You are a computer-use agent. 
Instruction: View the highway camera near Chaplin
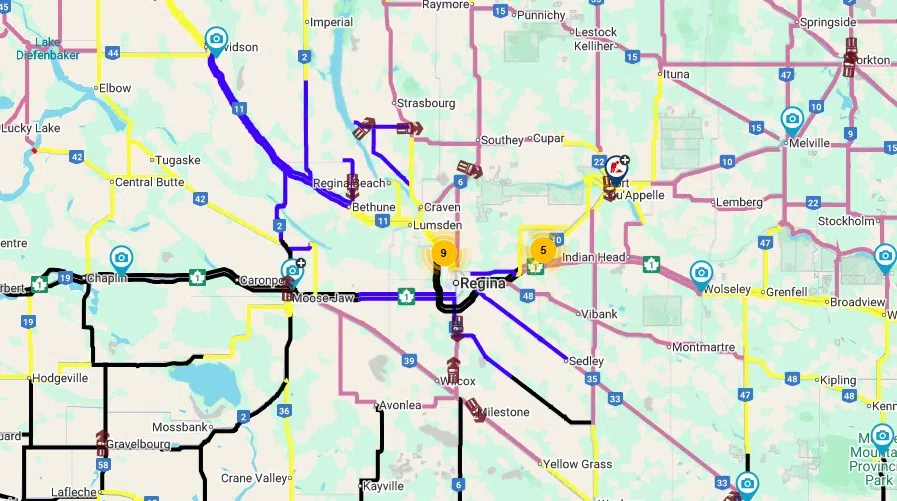pos(121,258)
